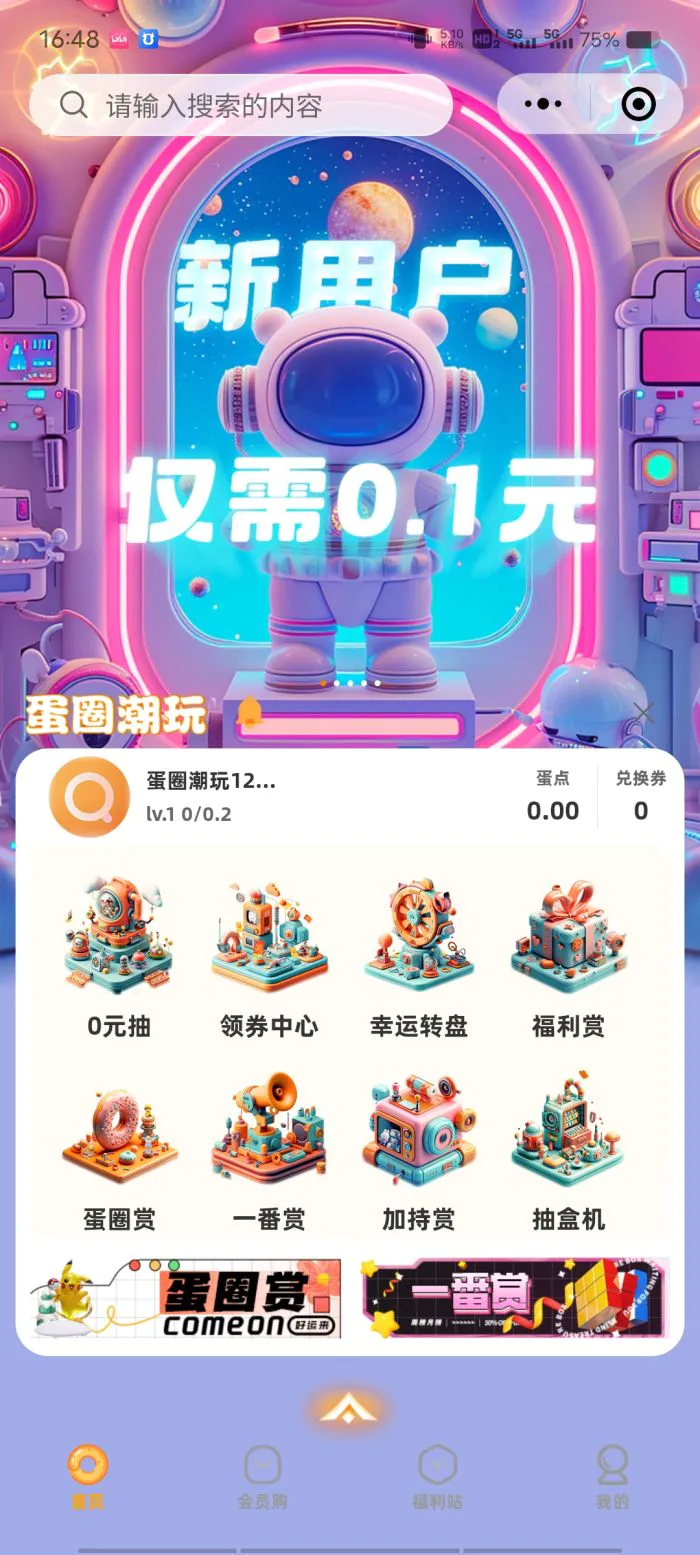The width and height of the screenshot is (700, 1555).
Task: Open the 一番赏 promo banner
Action: (514, 1298)
